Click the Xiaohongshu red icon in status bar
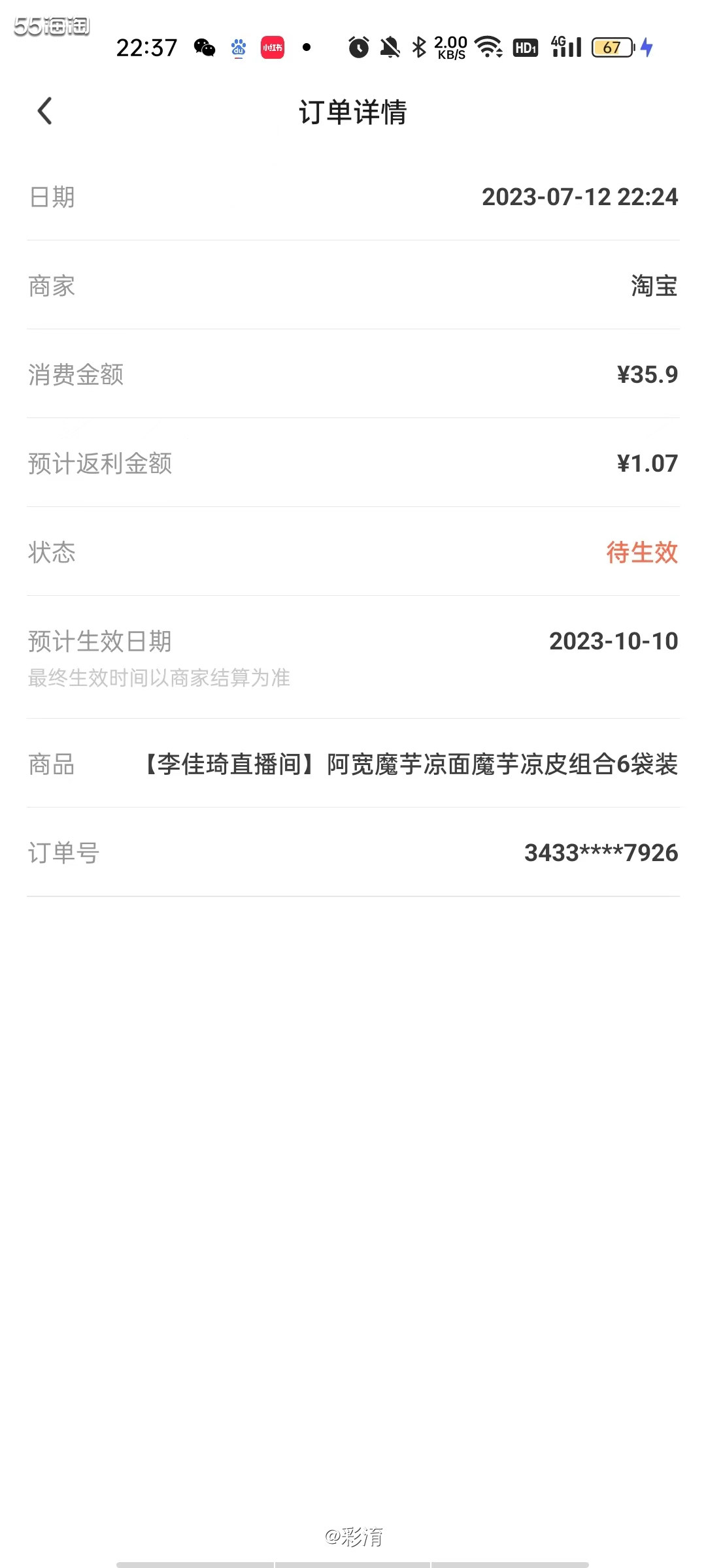Viewport: 706px width, 1568px height. click(273, 48)
